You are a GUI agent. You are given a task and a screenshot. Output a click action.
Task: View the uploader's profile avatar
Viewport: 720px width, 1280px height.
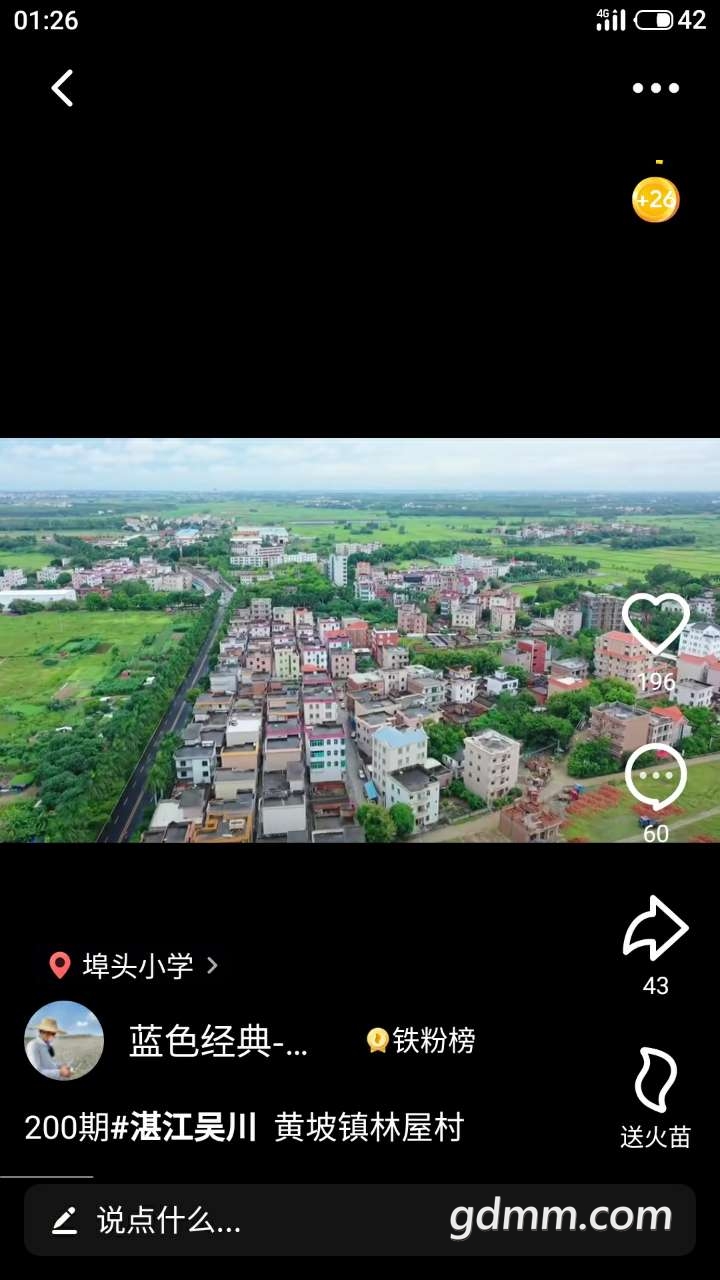tap(64, 1041)
